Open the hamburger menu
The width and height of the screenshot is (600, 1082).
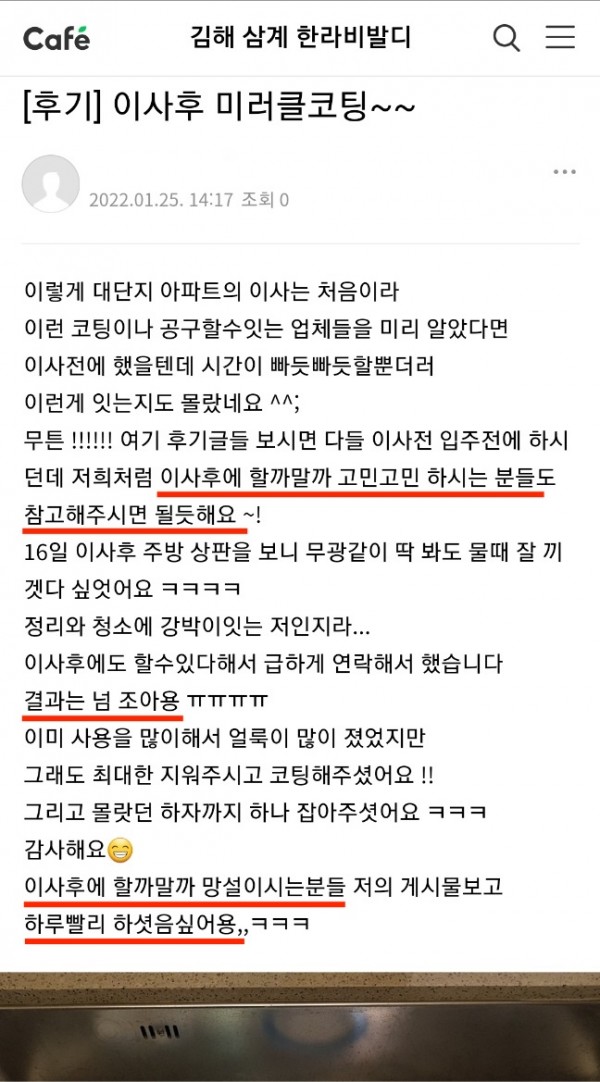tap(560, 39)
